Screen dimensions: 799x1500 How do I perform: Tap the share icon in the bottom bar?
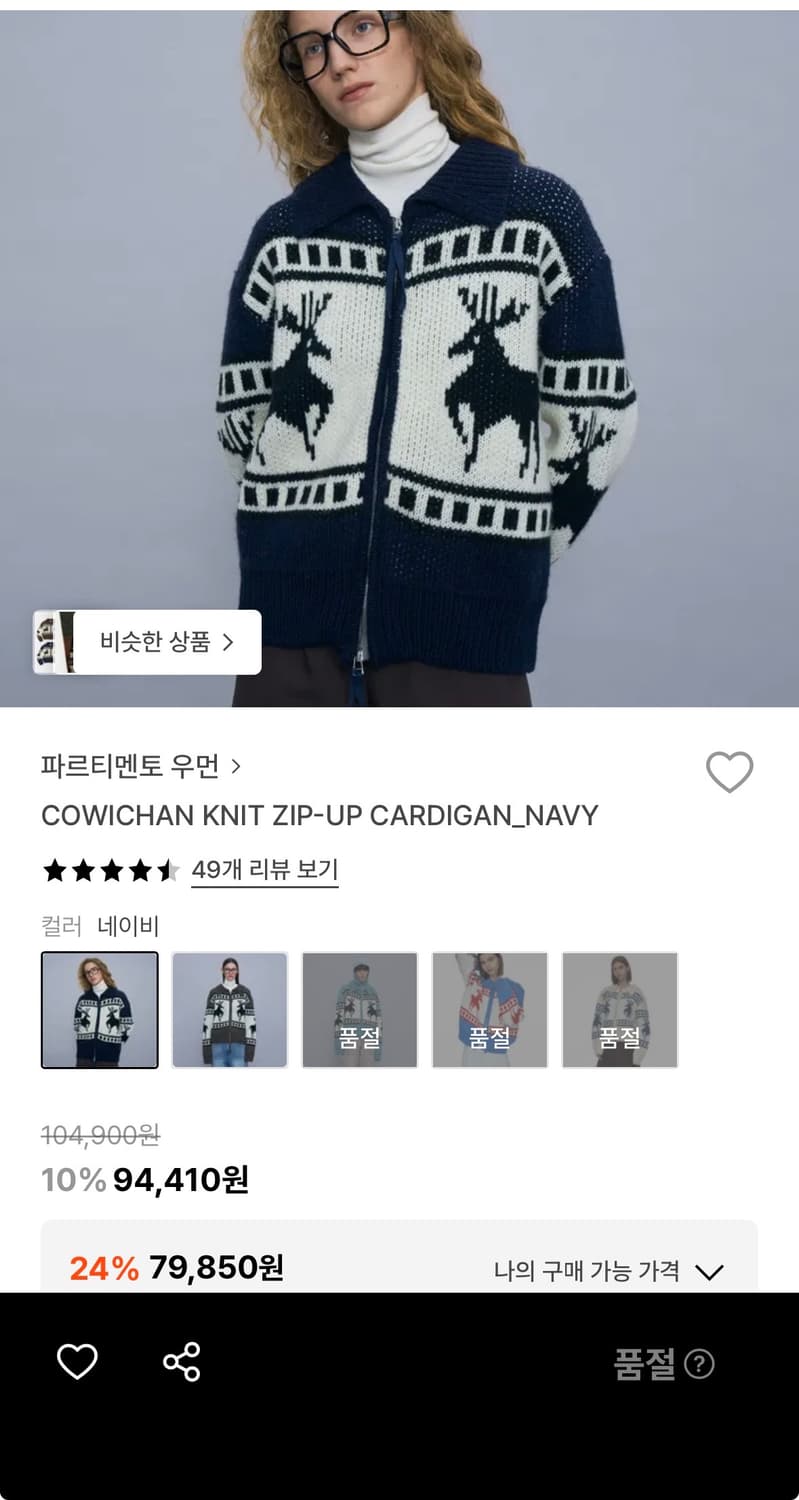point(179,1361)
